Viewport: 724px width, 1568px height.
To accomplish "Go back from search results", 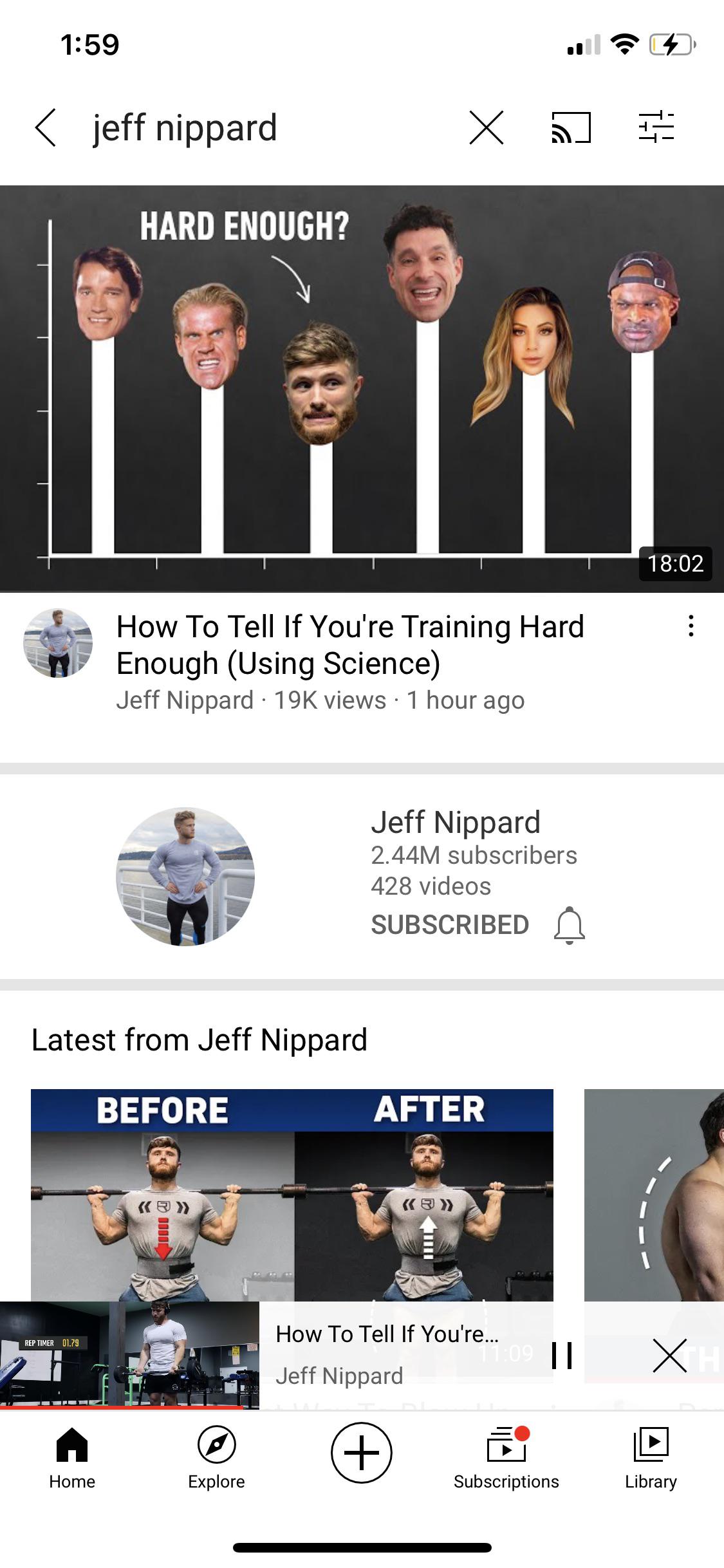I will pos(46,127).
